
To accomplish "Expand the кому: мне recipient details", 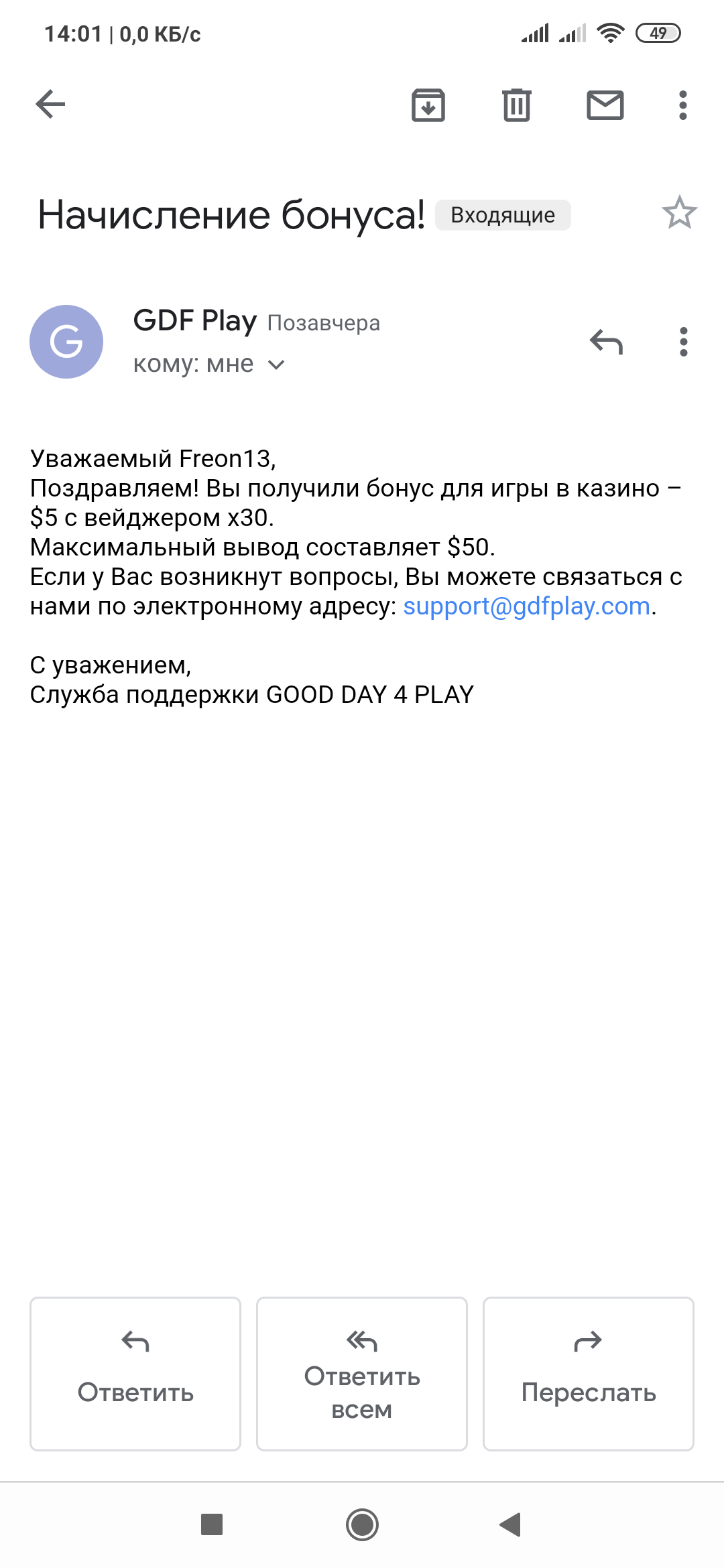I will pos(209,364).
